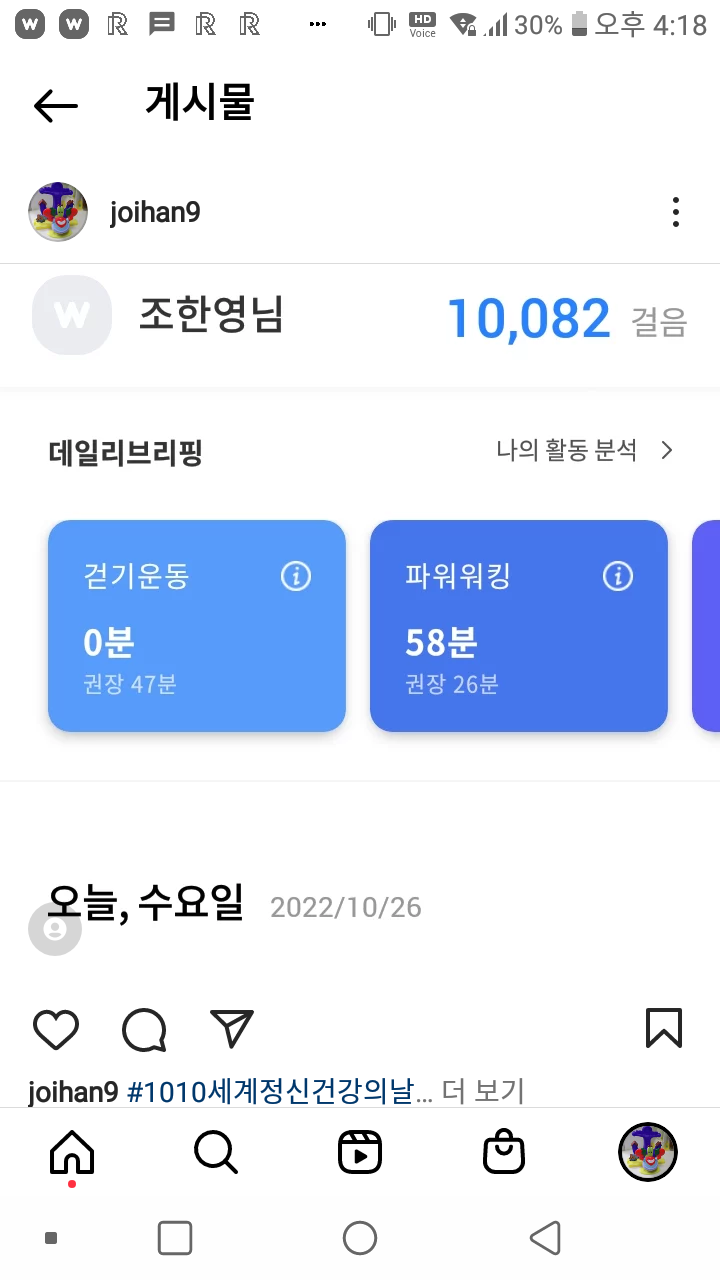The image size is (720, 1280).
Task: Share this post via paper plane icon
Action: click(x=232, y=1029)
